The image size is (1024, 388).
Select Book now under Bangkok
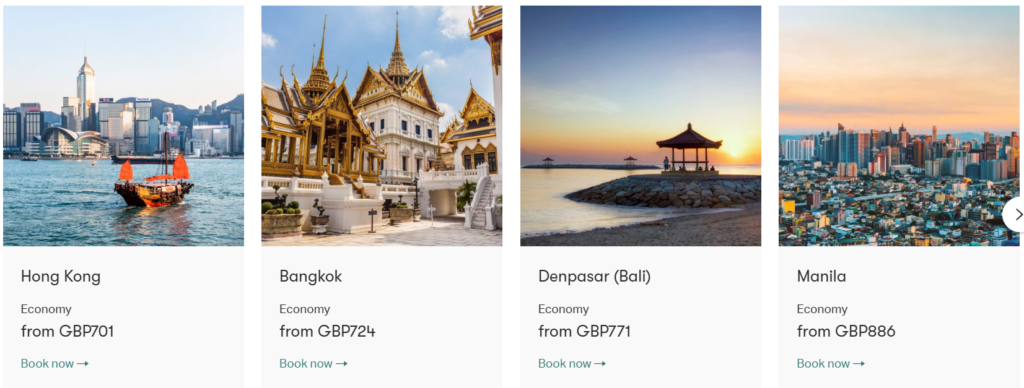click(313, 363)
